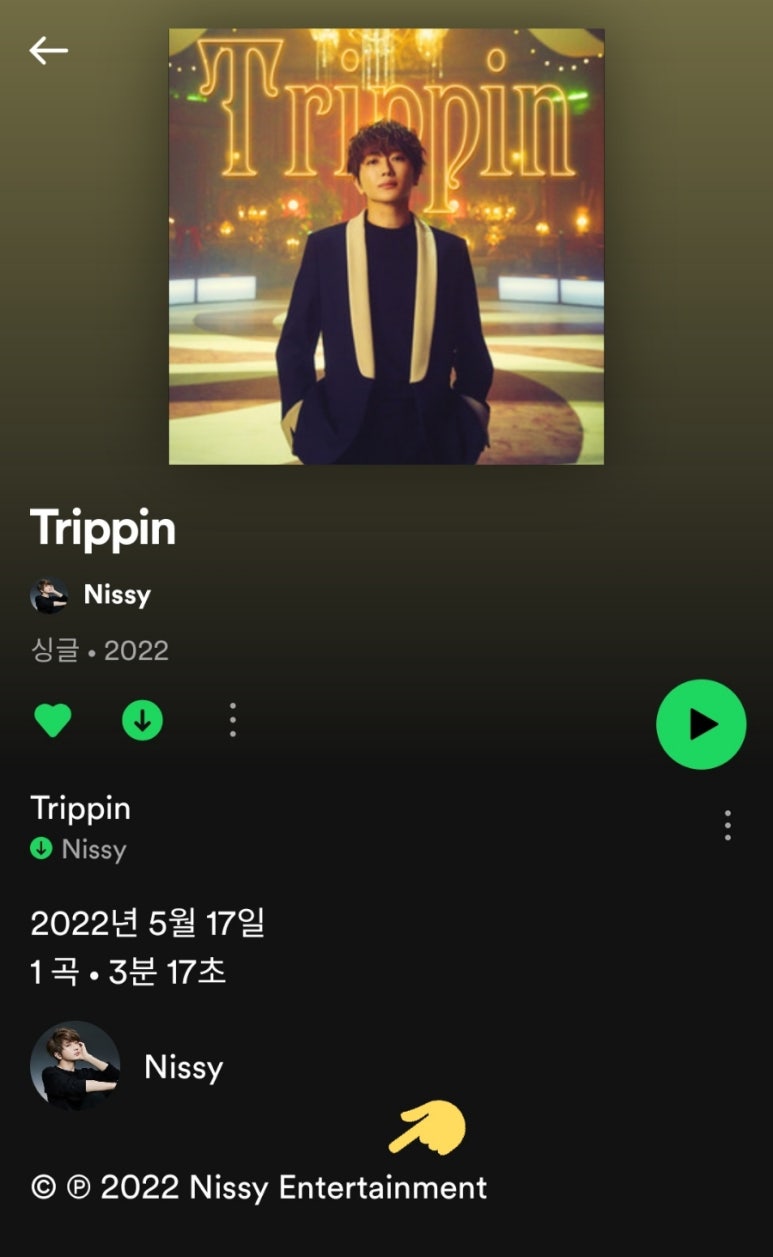Open track options menu for Trippin song

[727, 825]
